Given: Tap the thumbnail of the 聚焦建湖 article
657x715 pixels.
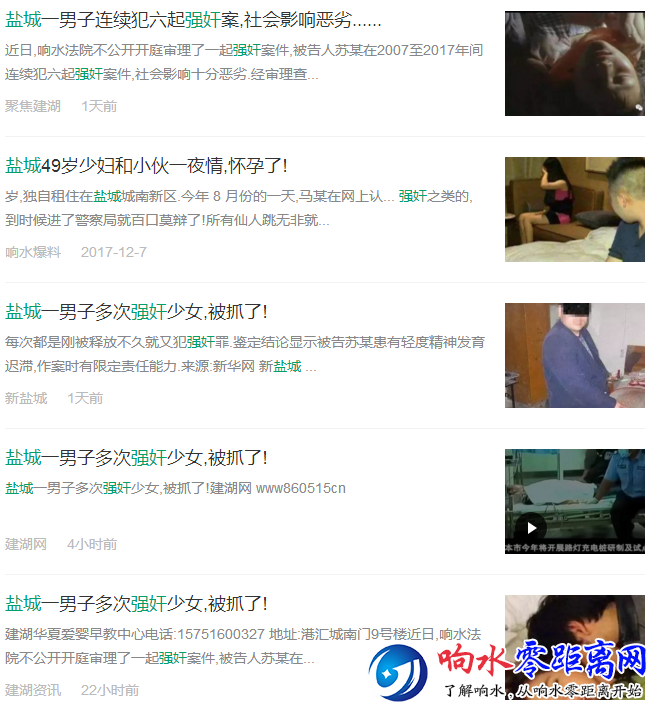Looking at the screenshot, I should point(574,63).
